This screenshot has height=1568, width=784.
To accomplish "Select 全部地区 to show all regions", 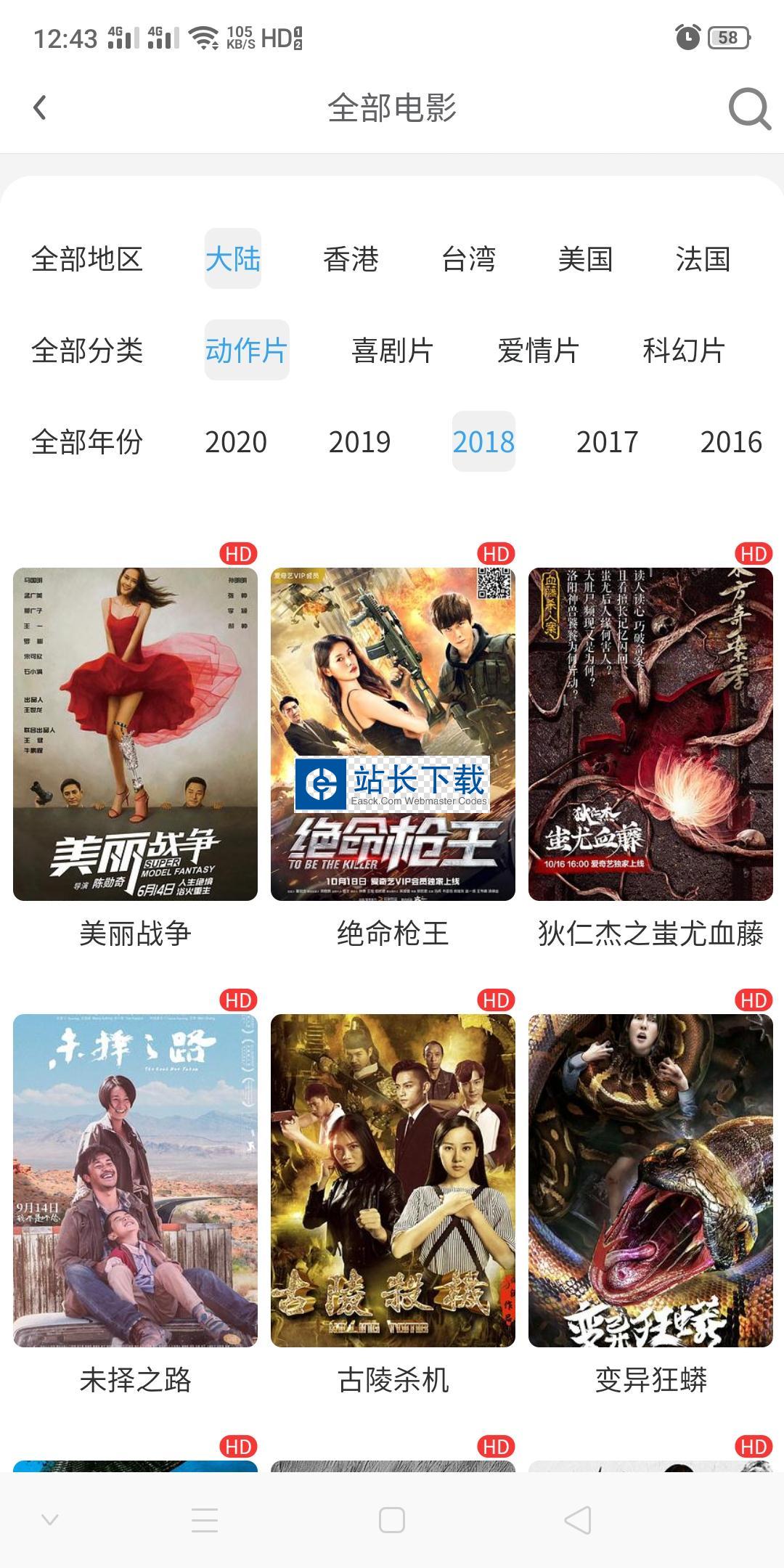I will point(89,260).
